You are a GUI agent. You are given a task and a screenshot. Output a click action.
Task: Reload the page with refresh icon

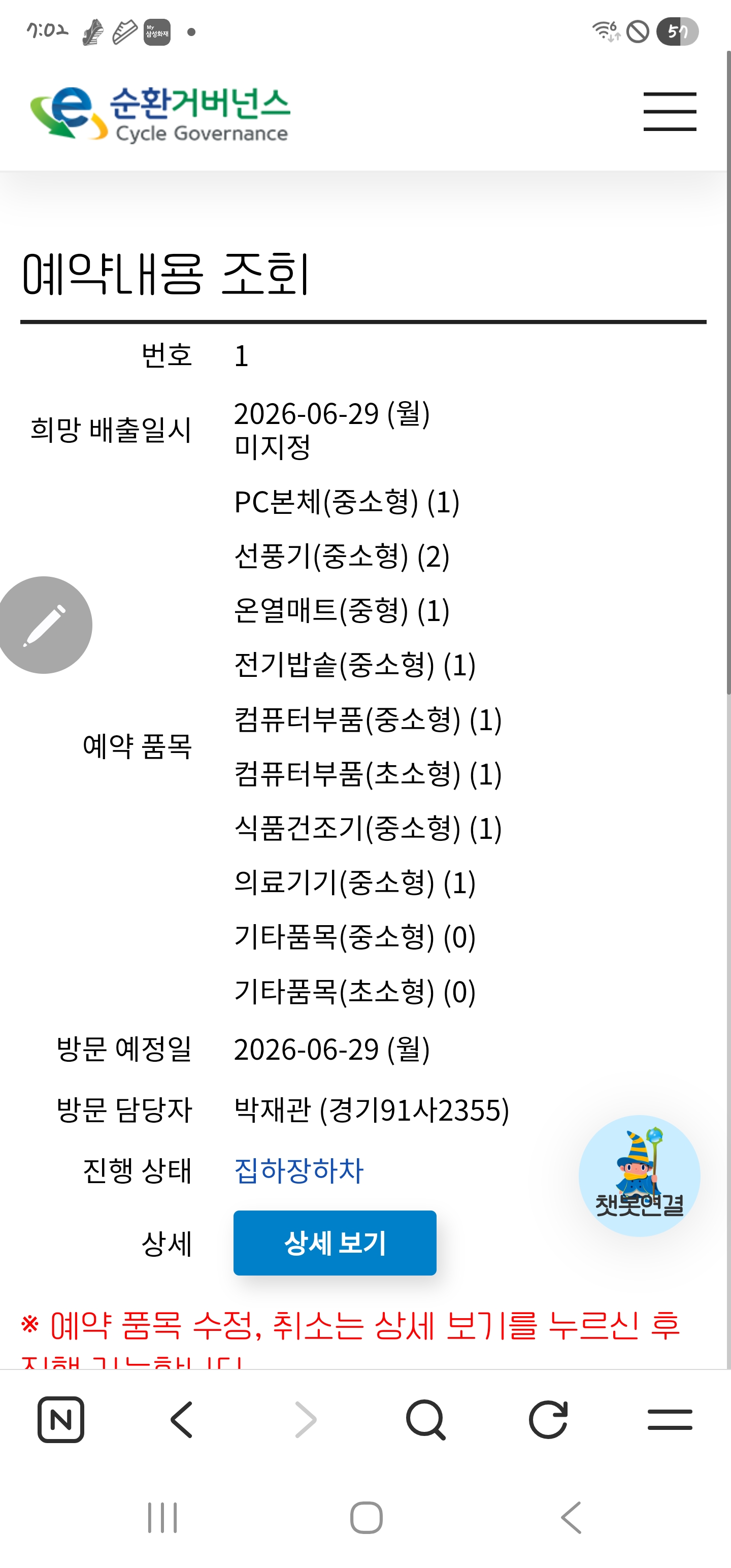click(x=548, y=1420)
